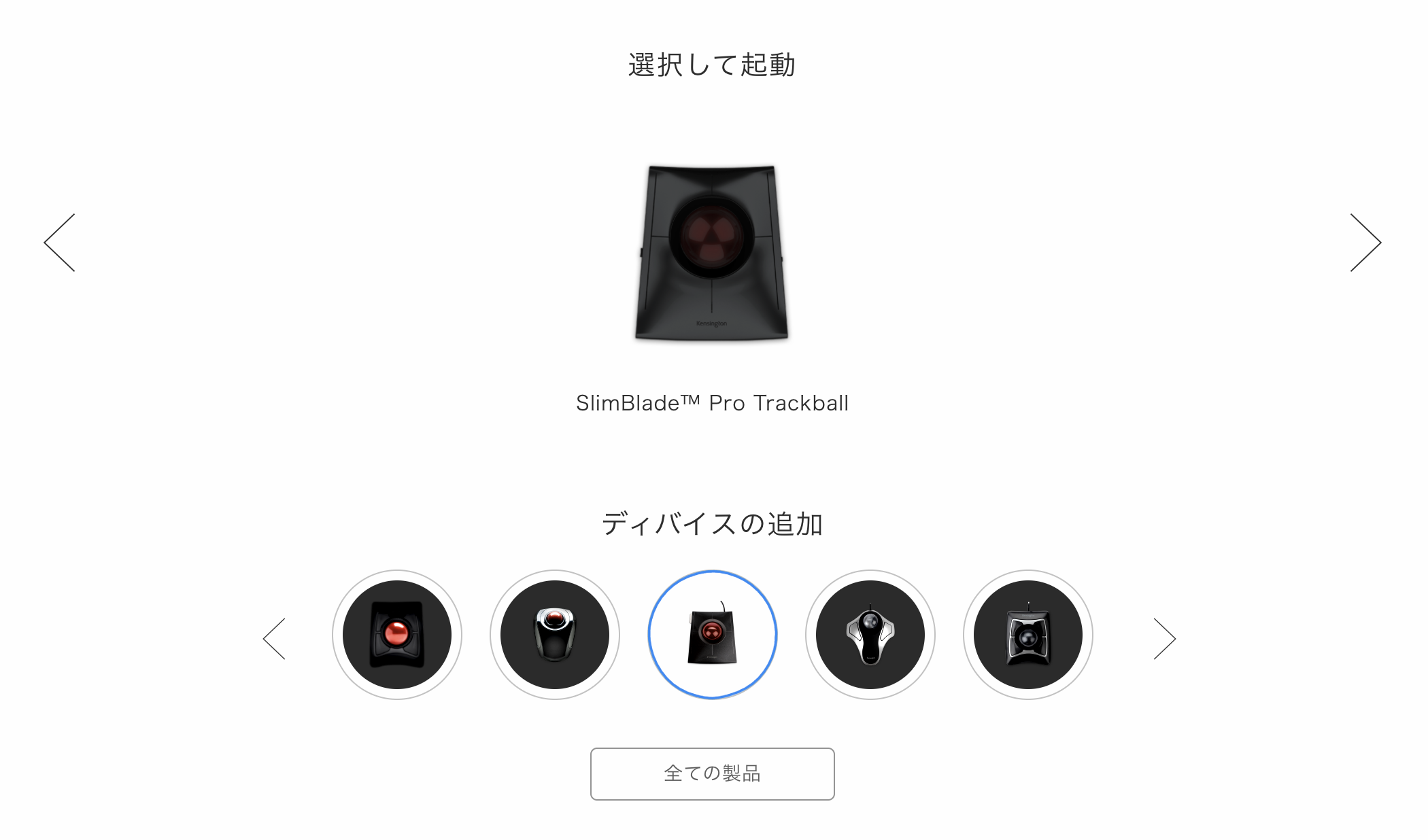Show the next device in the launch carousel
1428x840 pixels.
tap(1365, 243)
